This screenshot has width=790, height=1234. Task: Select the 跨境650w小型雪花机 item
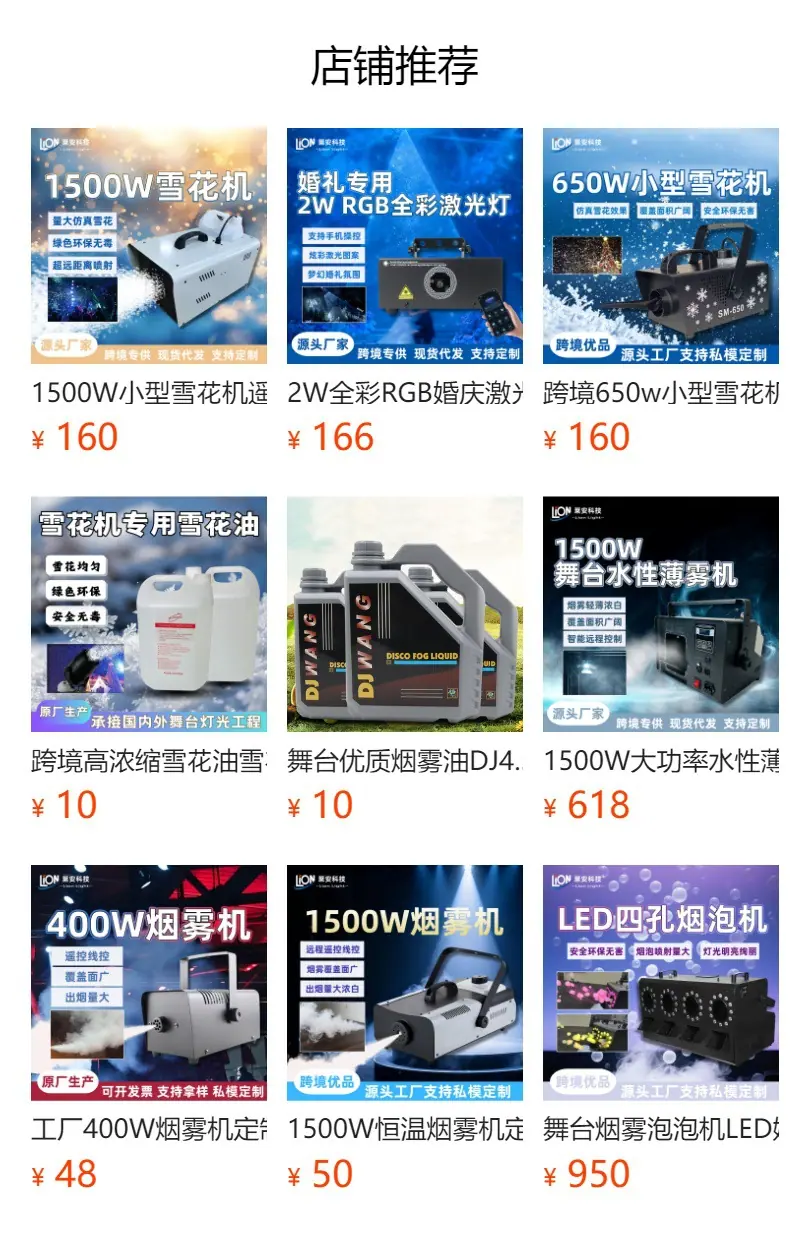tap(661, 291)
